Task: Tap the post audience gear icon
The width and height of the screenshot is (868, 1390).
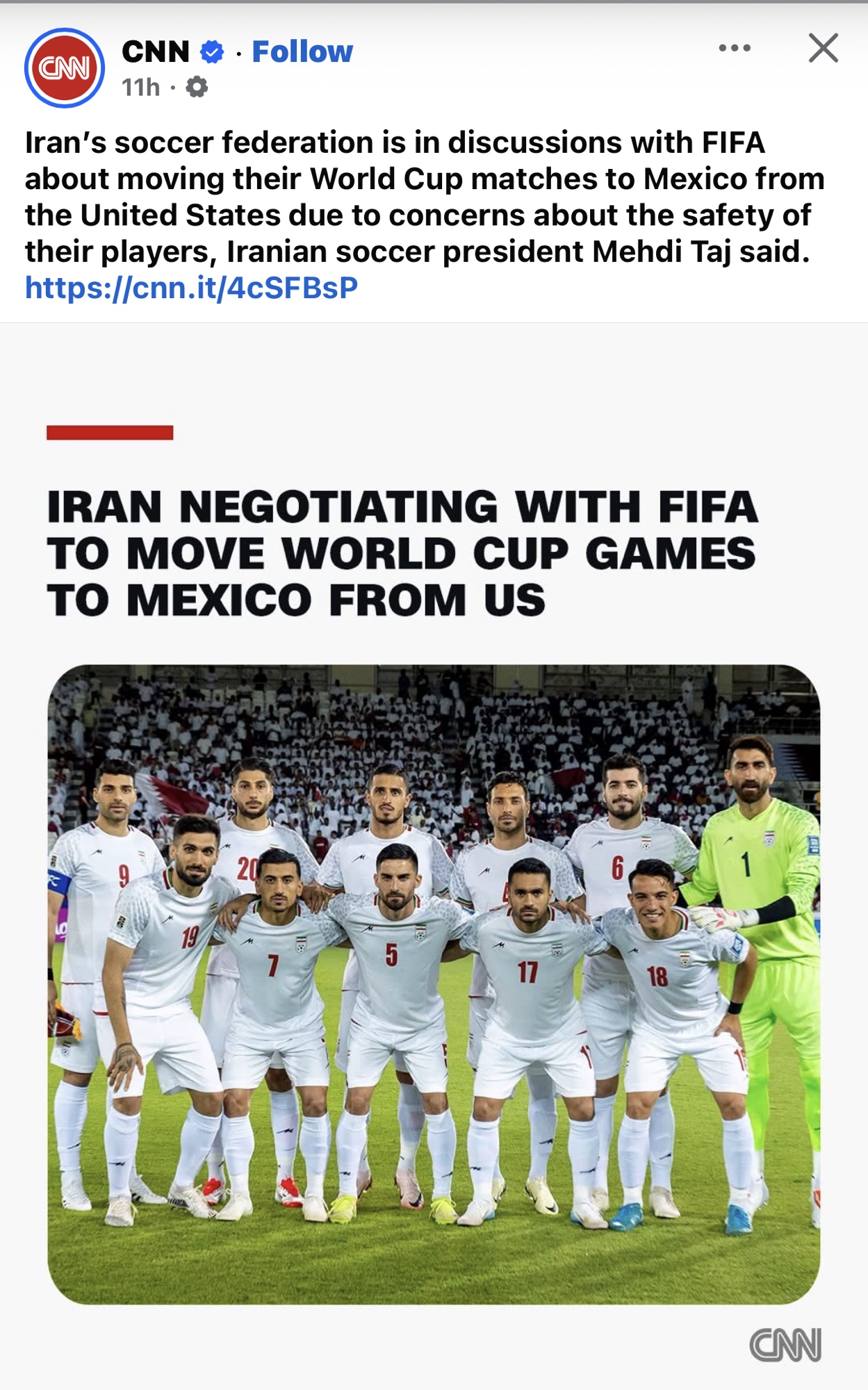Action: (x=197, y=88)
